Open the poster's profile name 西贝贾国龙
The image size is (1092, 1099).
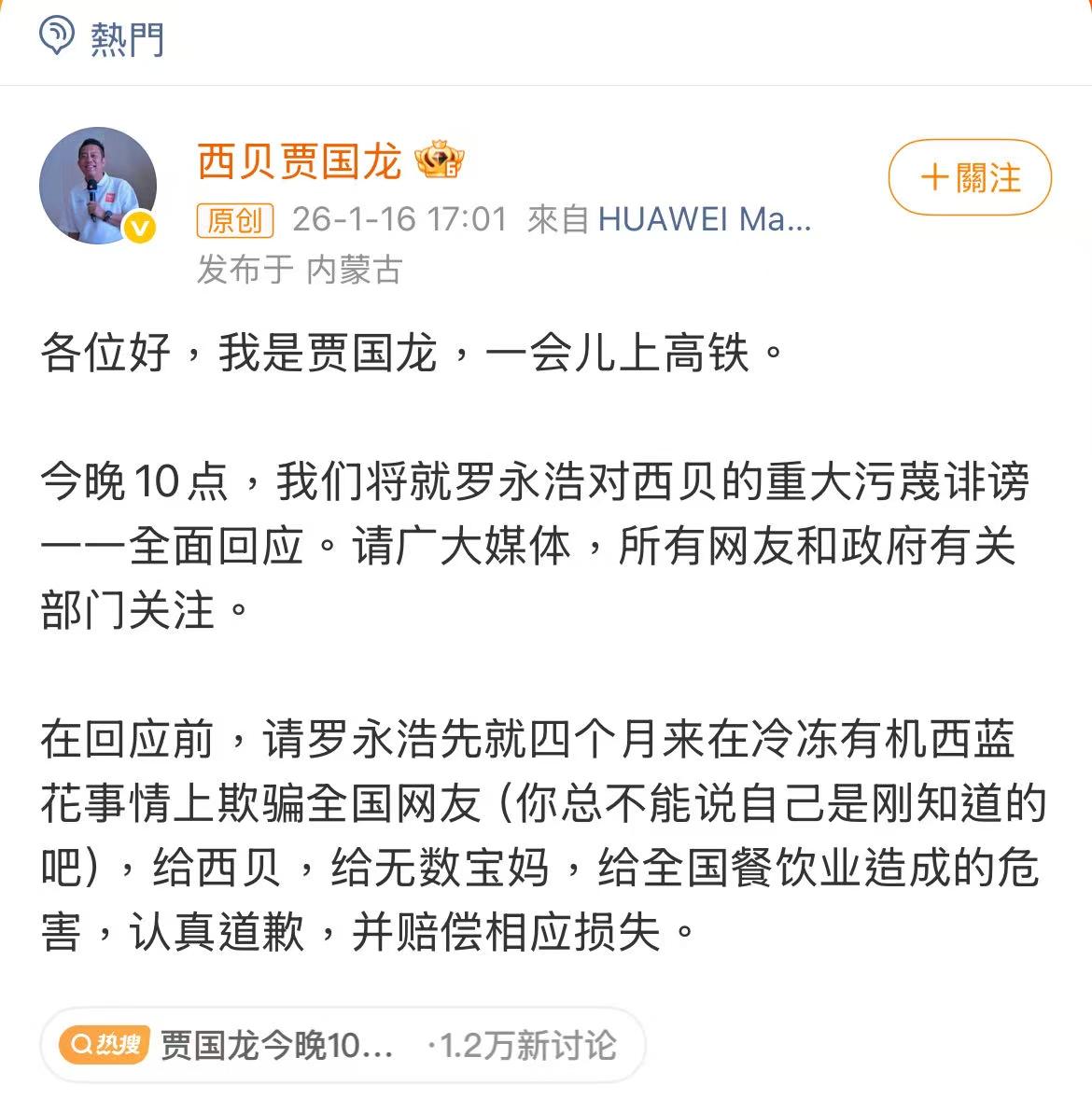(301, 160)
